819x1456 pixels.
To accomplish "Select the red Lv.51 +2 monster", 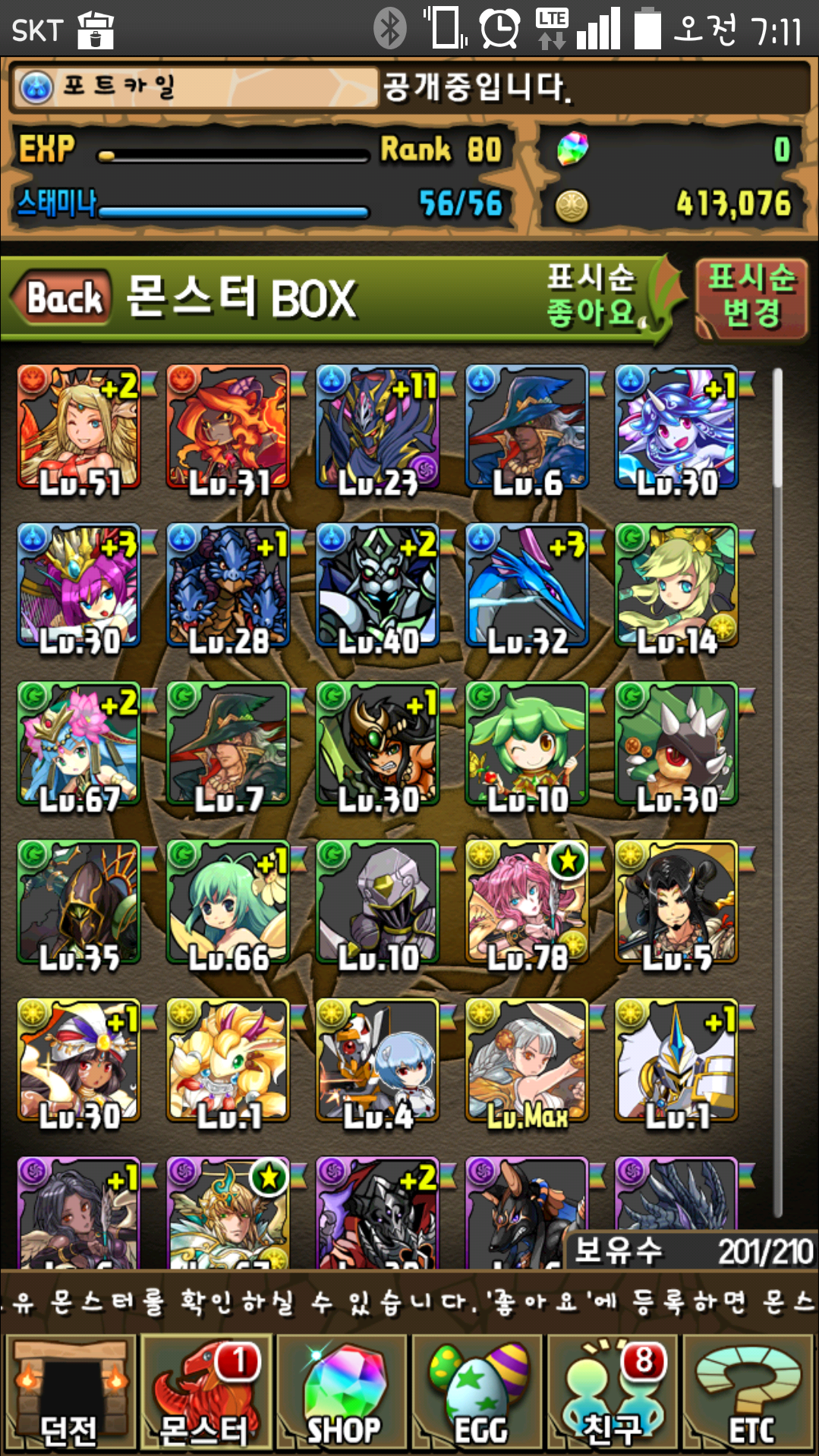I will 79,428.
